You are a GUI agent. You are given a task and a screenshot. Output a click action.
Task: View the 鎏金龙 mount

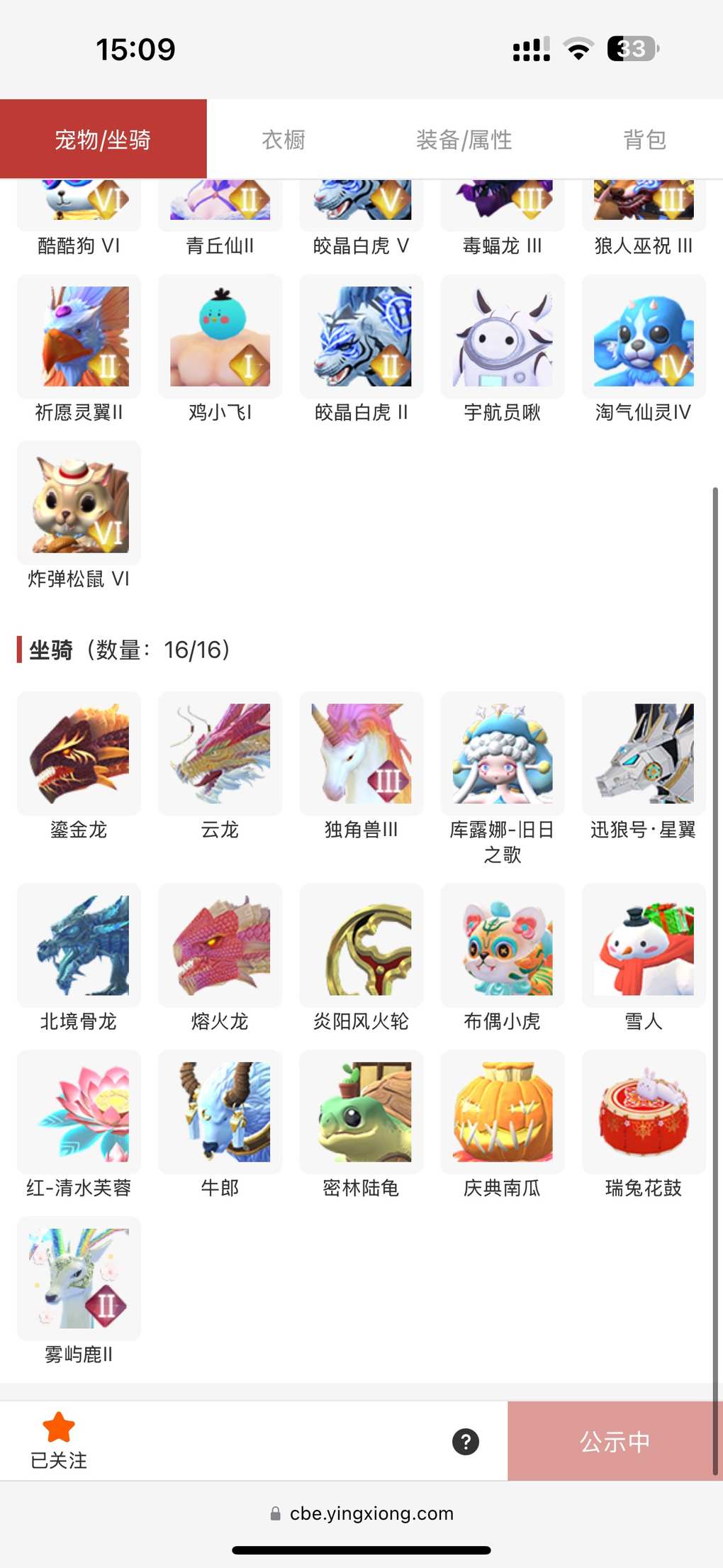coord(79,753)
